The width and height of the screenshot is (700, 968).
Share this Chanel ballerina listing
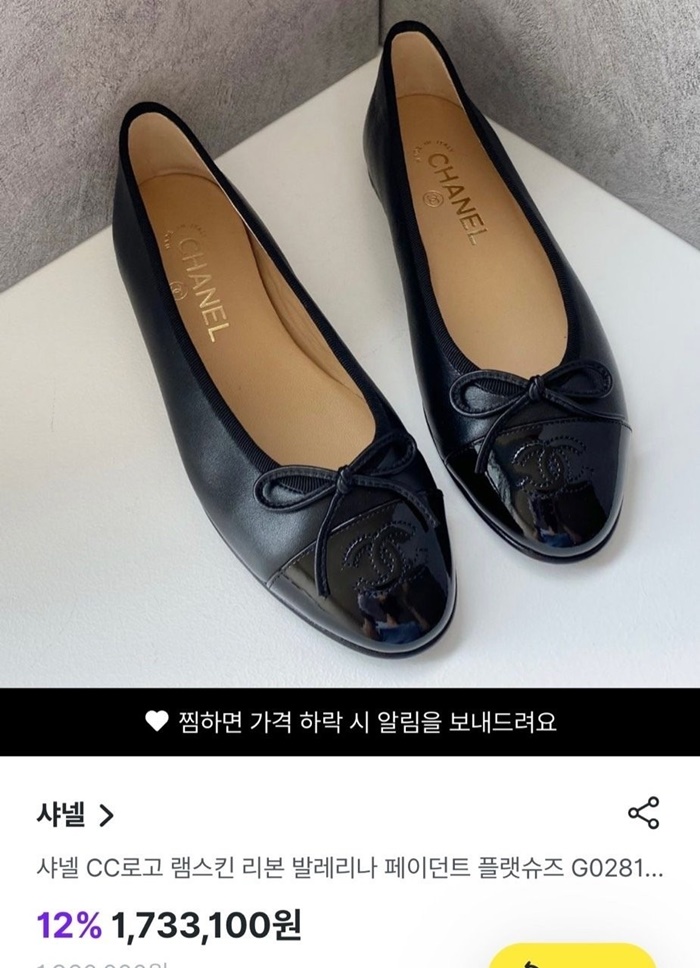click(x=643, y=813)
